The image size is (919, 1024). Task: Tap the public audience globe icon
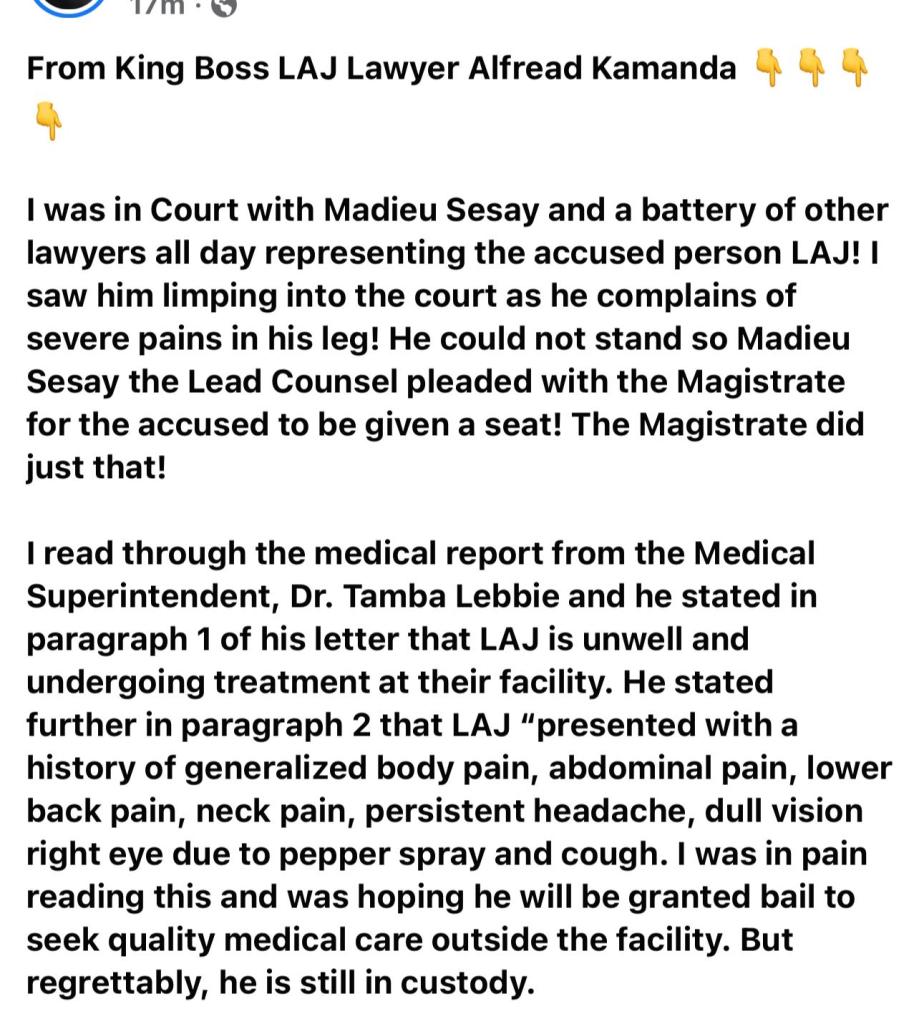[x=225, y=7]
